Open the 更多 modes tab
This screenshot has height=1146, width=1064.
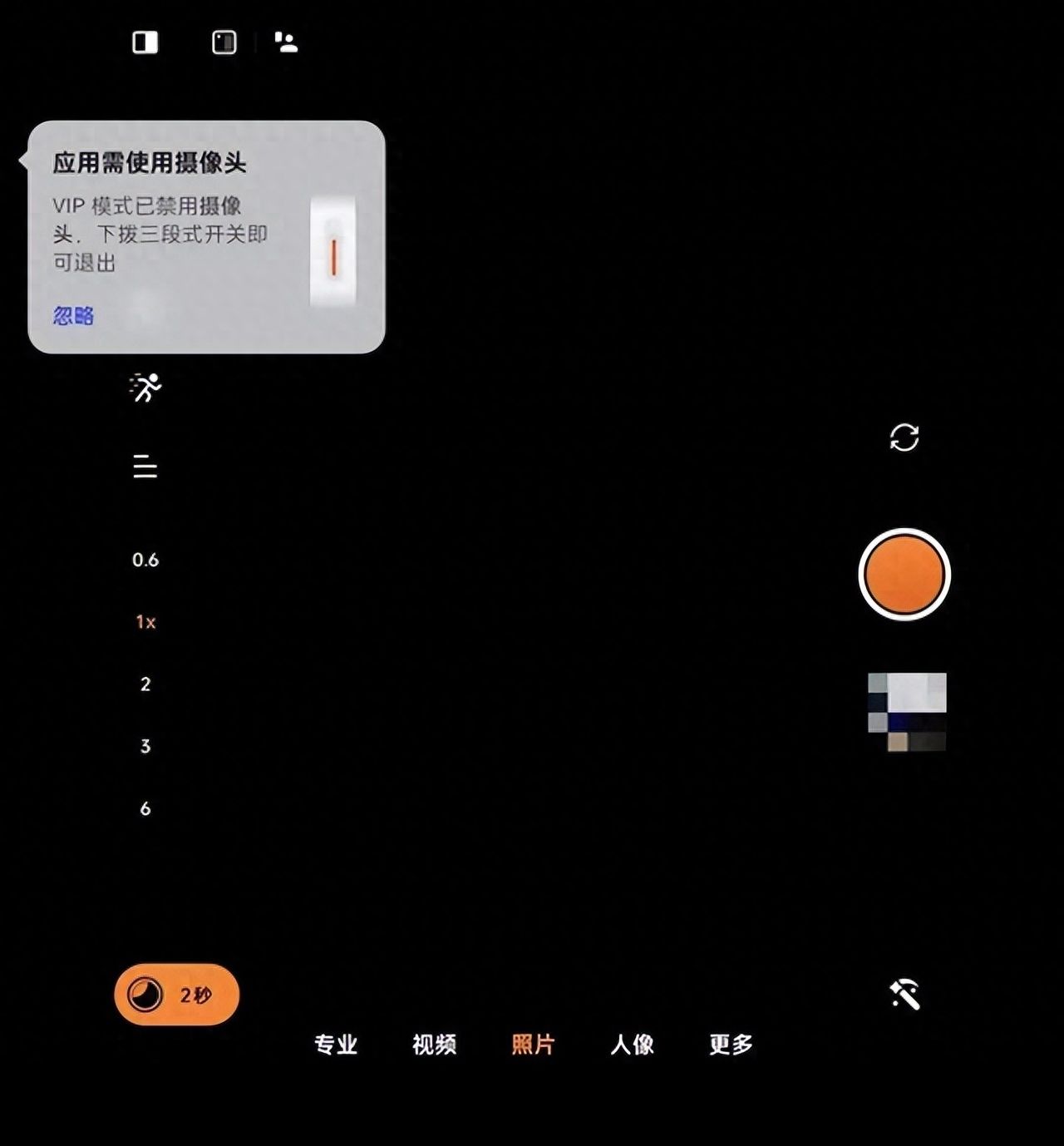(731, 1045)
